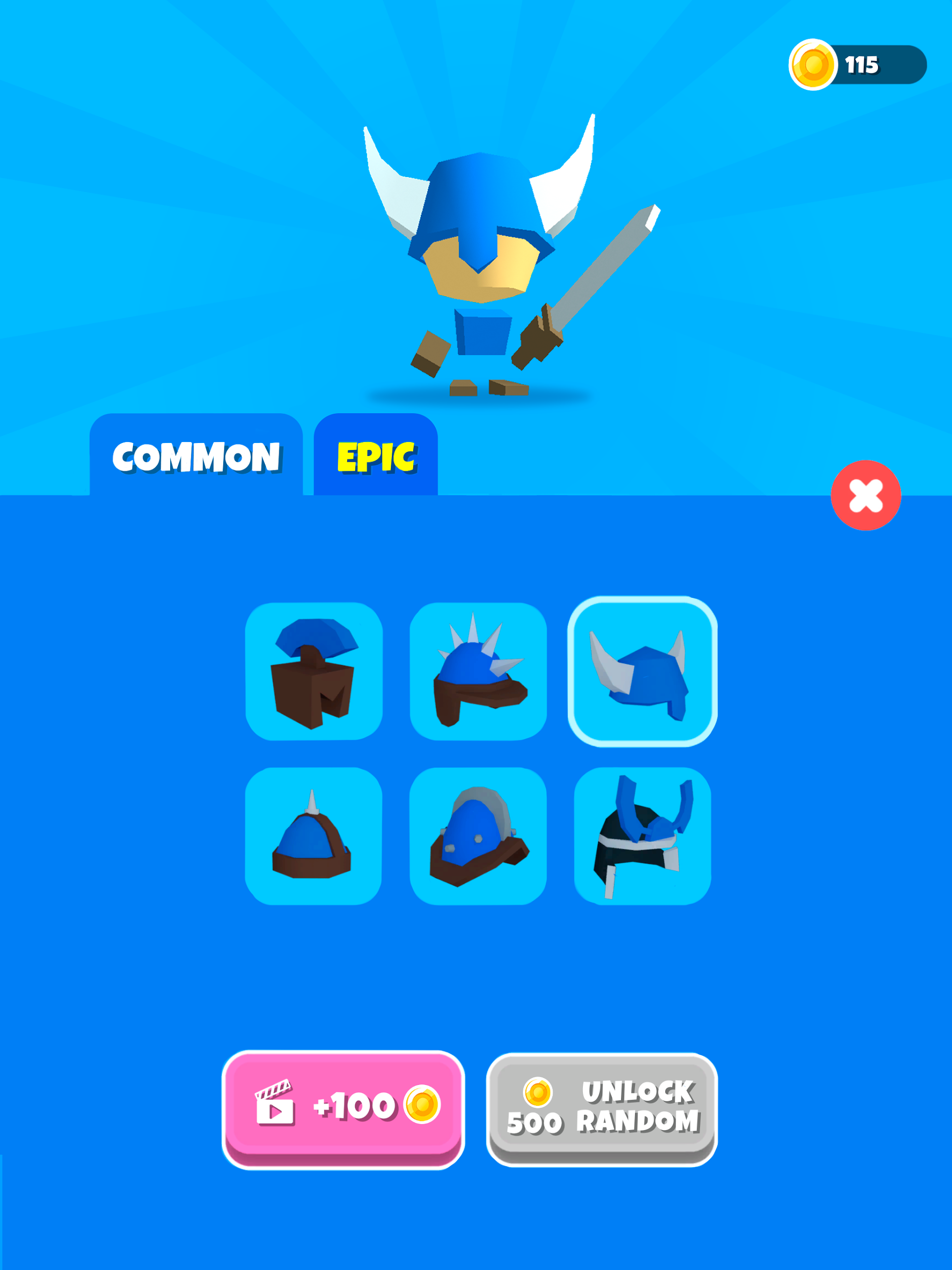Choose the blue helmet with gray crest

click(x=478, y=836)
